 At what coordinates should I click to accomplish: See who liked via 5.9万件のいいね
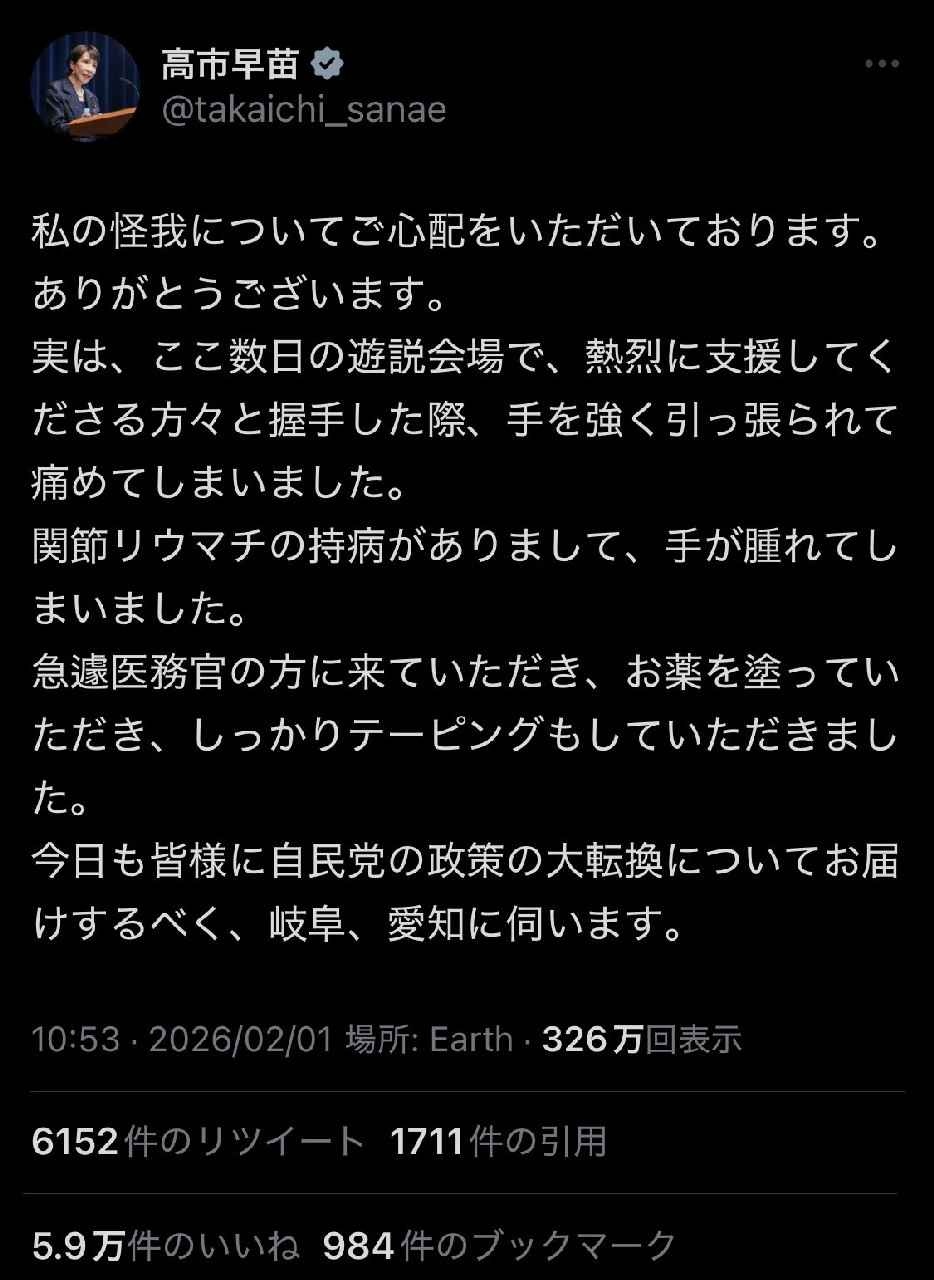[166, 1245]
